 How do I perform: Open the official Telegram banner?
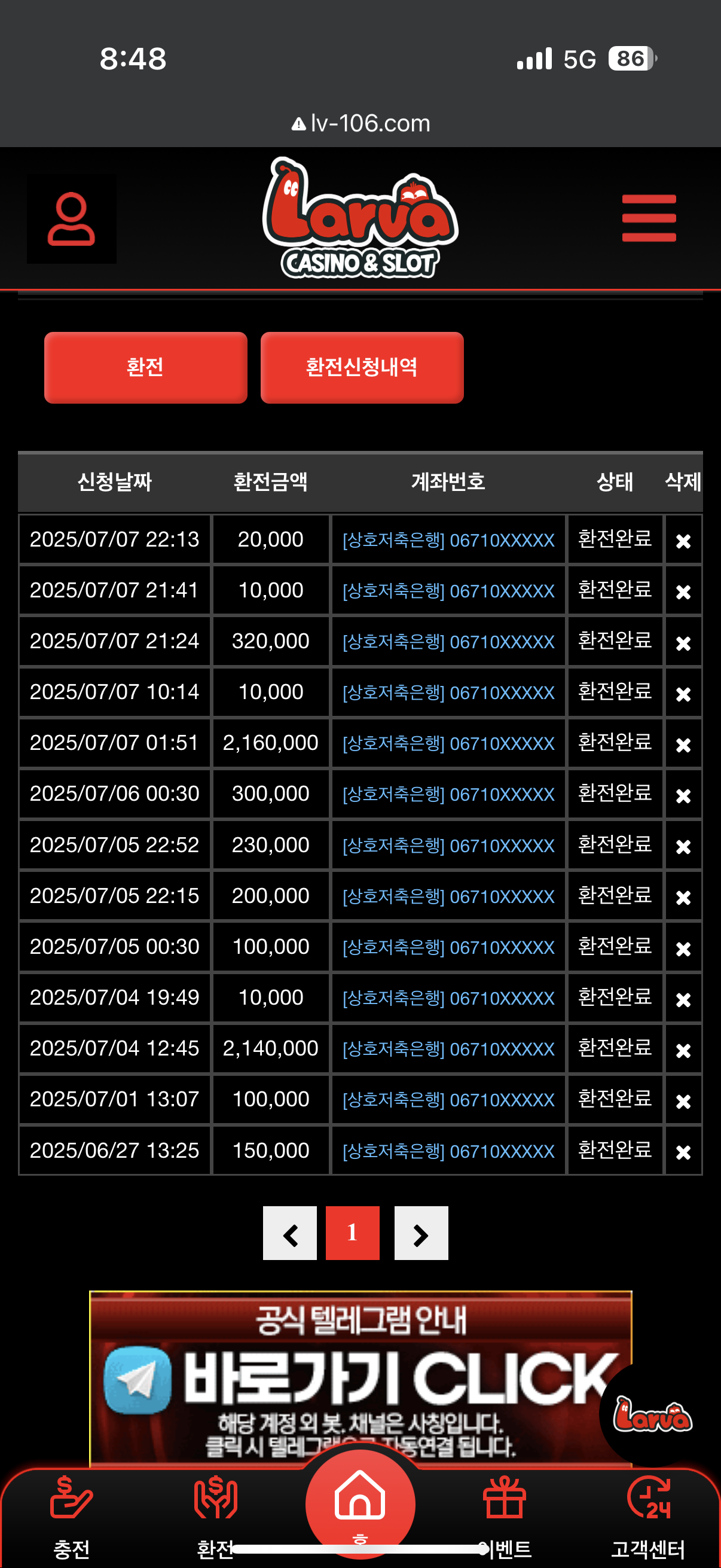click(x=360, y=1377)
